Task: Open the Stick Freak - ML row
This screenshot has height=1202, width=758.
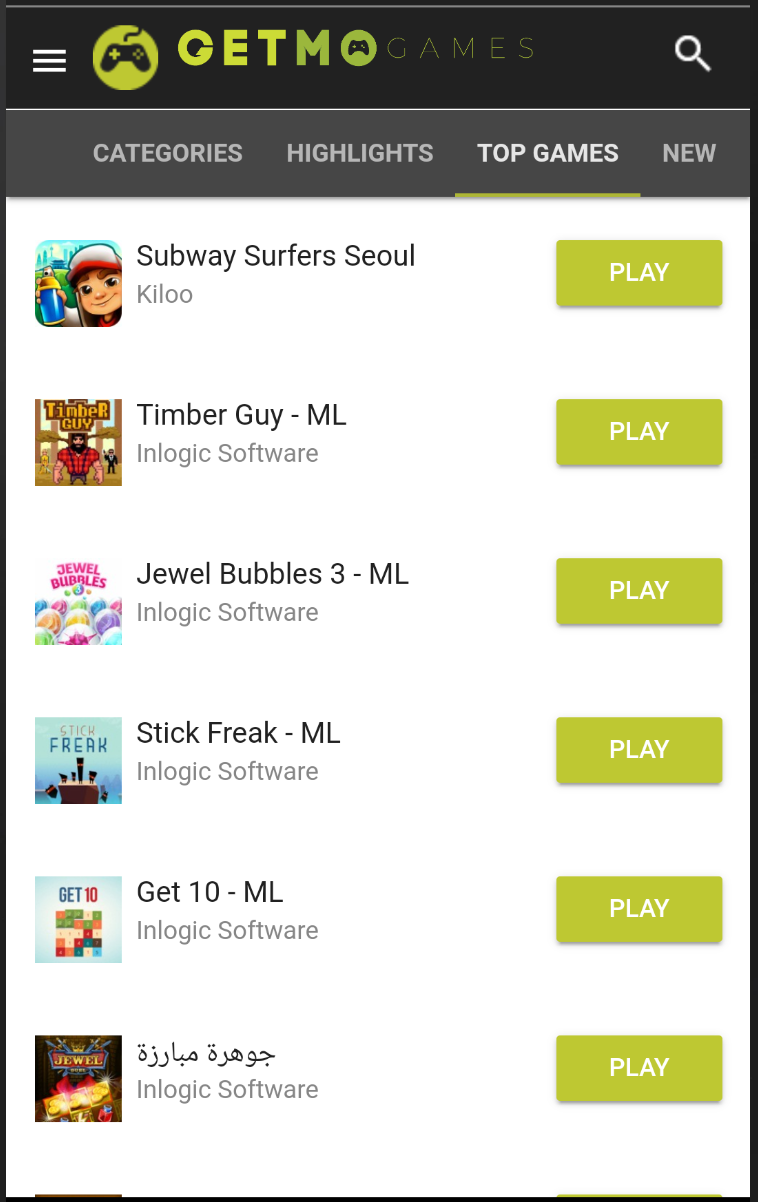Action: click(238, 734)
